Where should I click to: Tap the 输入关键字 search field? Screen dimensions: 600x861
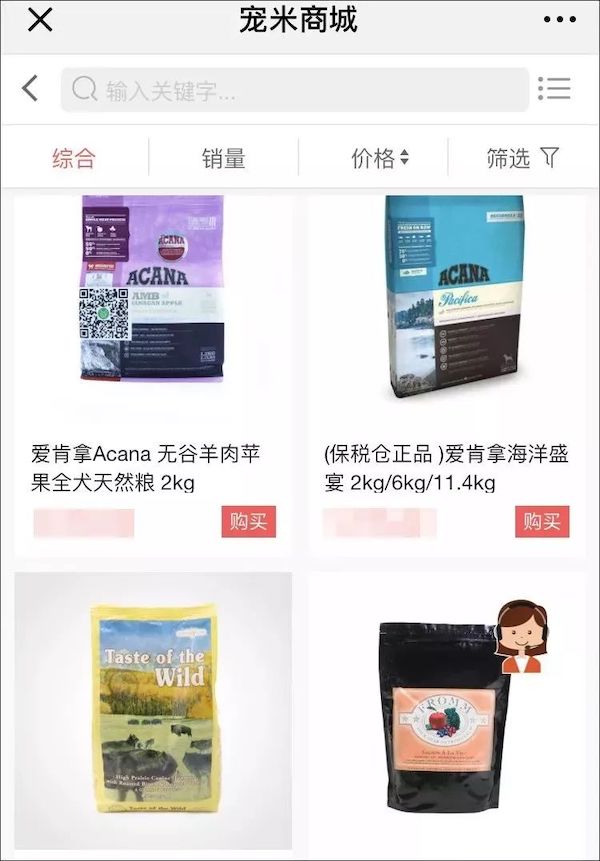click(x=295, y=90)
